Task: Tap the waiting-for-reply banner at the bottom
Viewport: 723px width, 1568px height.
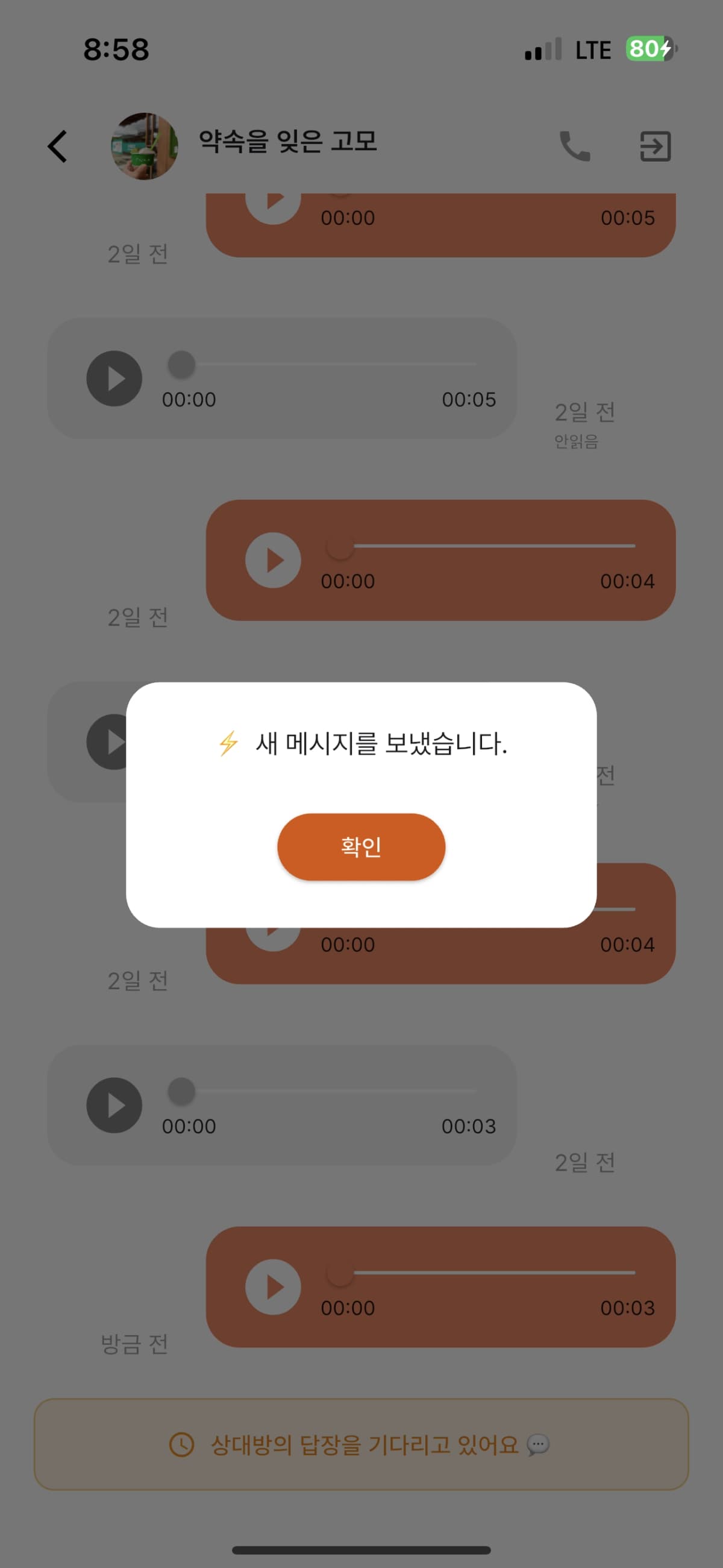Action: pyautogui.click(x=361, y=1444)
